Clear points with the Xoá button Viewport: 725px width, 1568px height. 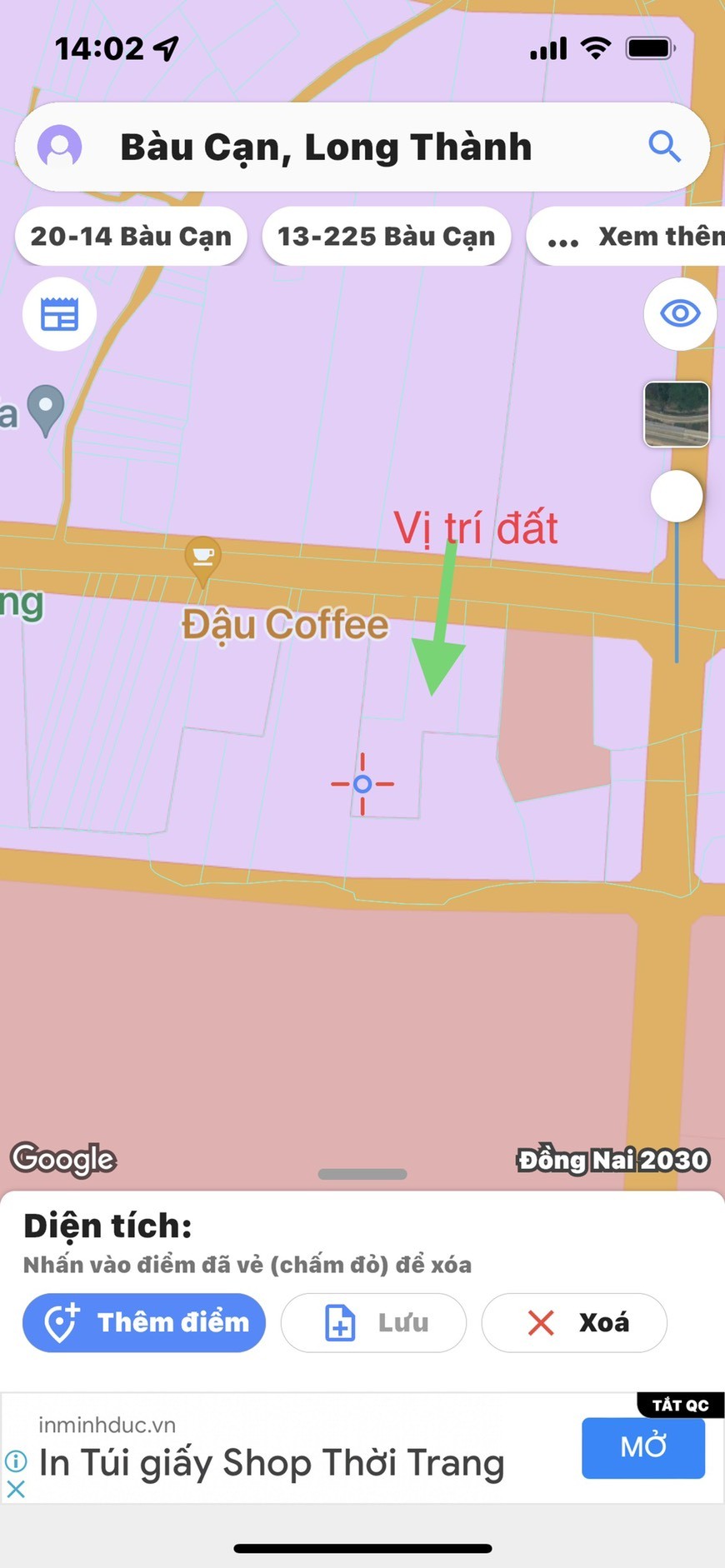click(x=574, y=1322)
